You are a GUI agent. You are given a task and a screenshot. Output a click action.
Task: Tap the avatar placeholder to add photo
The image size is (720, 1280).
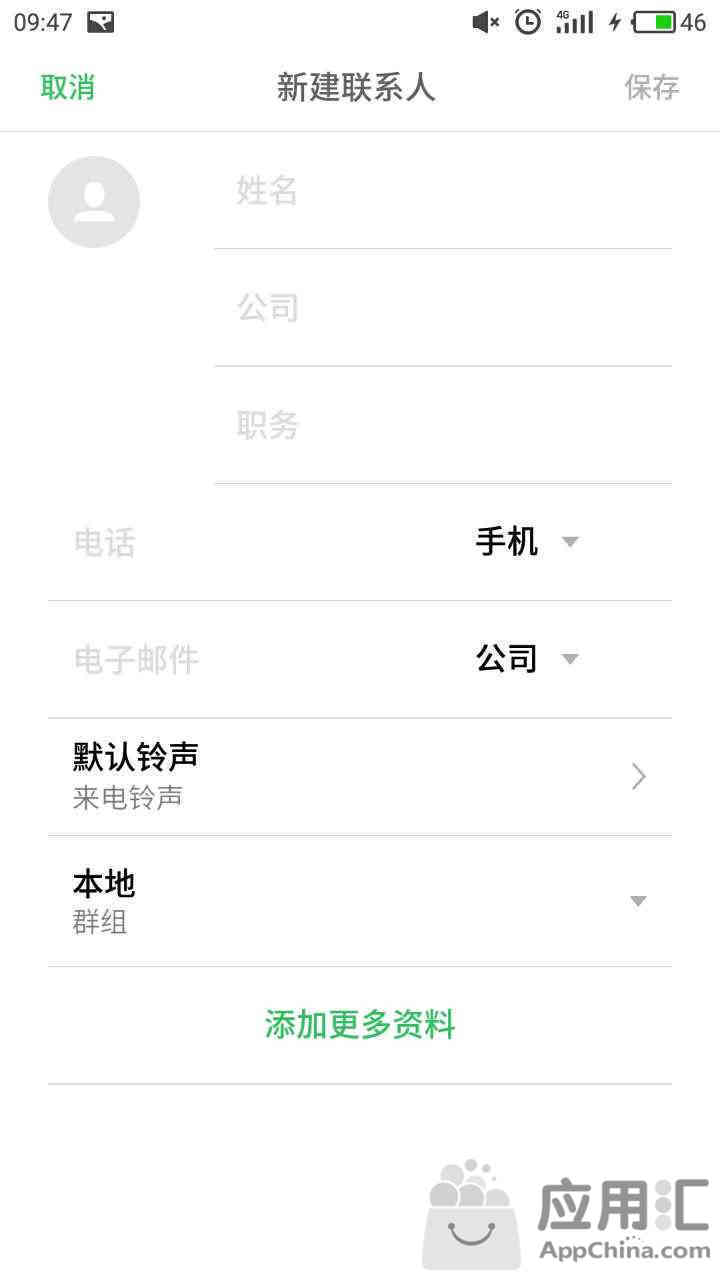point(94,202)
